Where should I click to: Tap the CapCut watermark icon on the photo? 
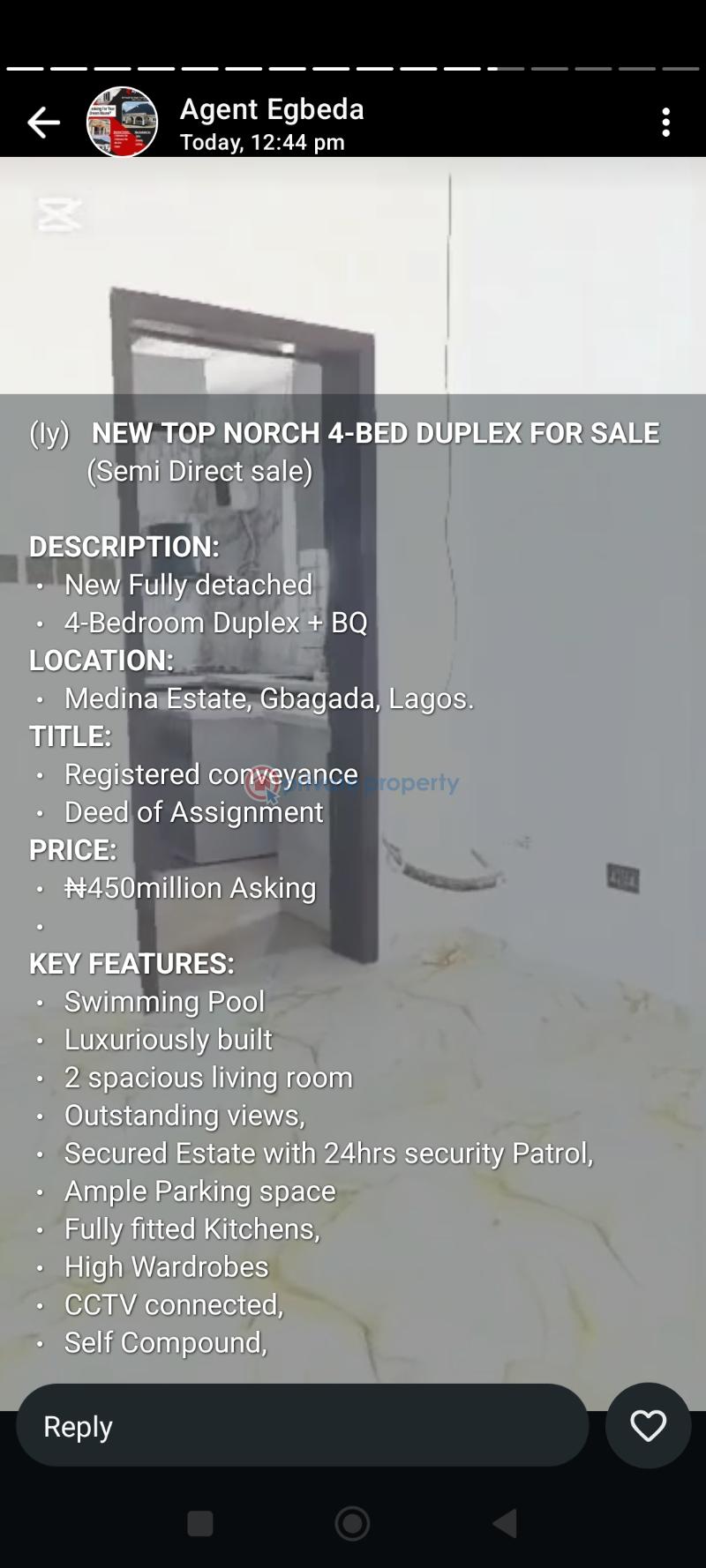coord(60,214)
